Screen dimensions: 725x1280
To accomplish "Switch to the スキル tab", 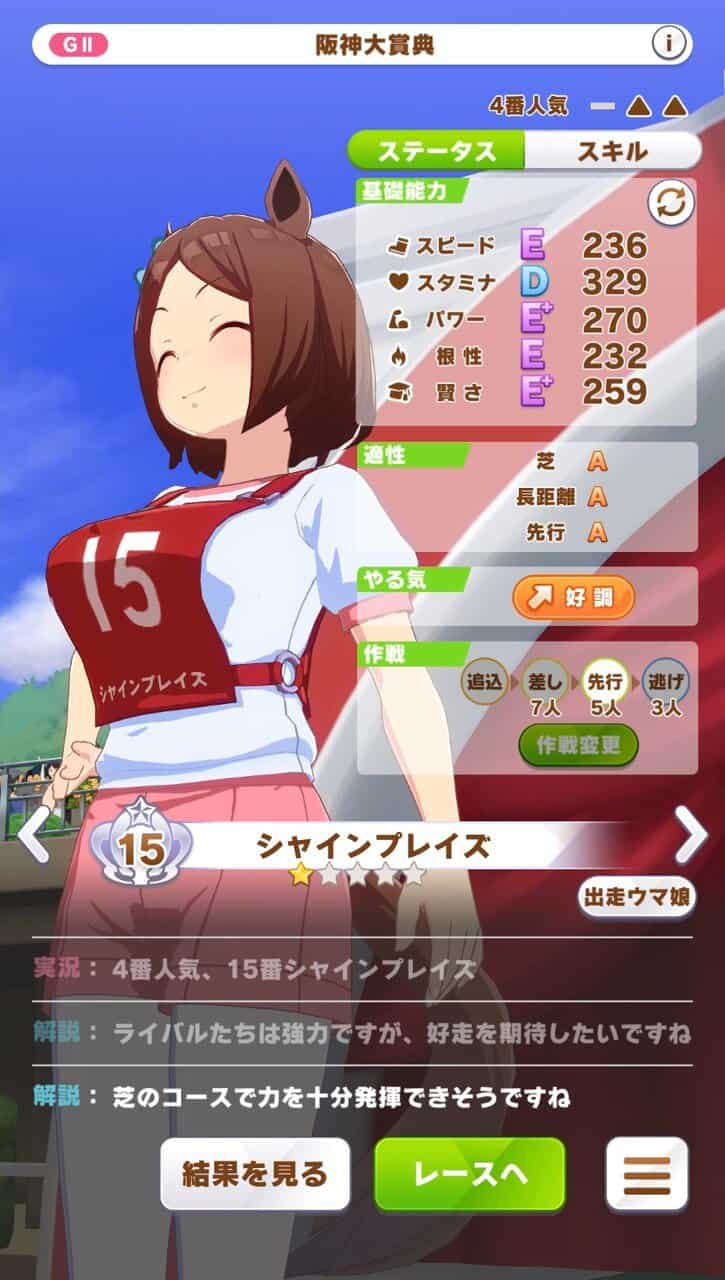I will tap(612, 151).
